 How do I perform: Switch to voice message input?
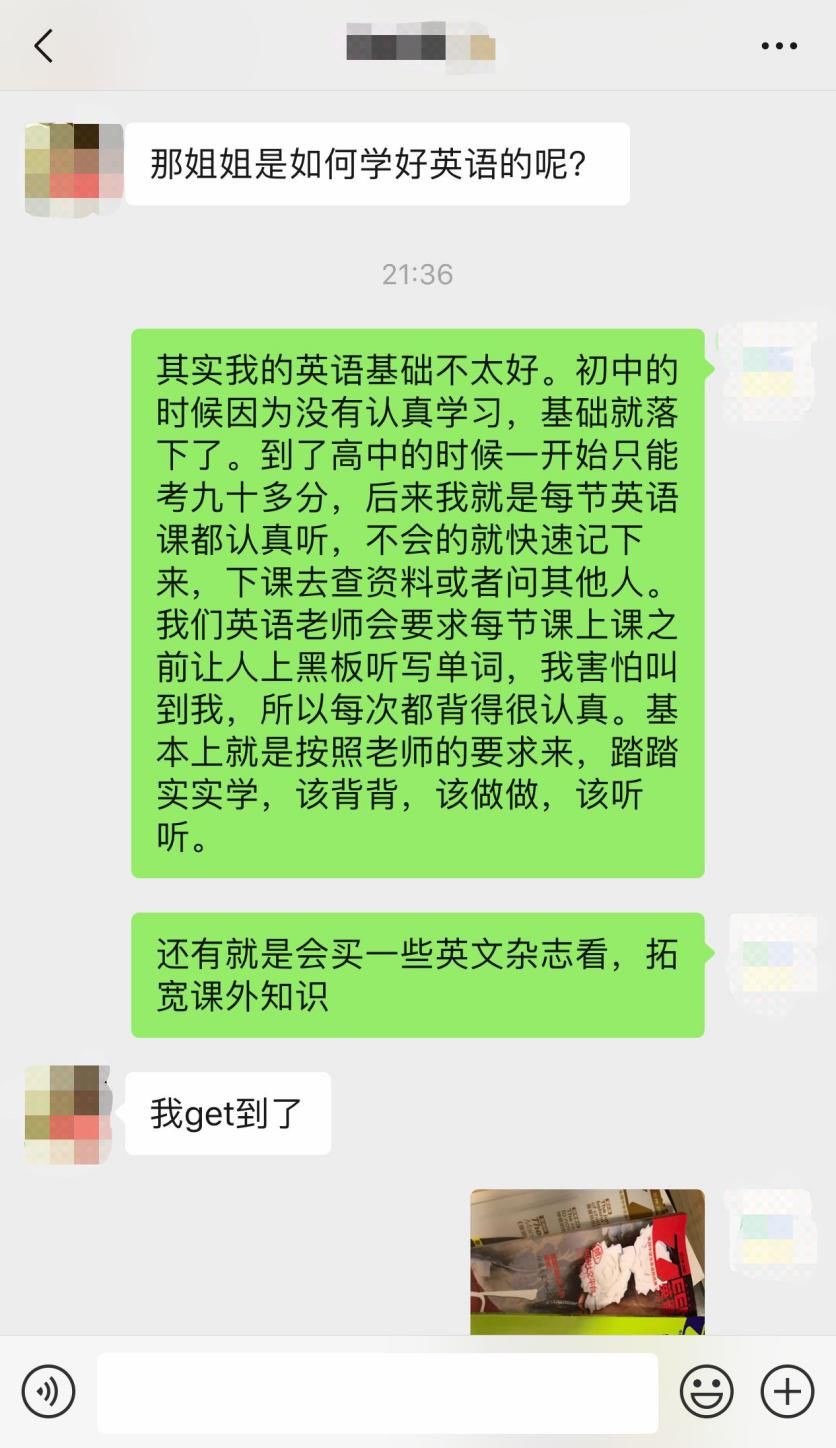[48, 1391]
